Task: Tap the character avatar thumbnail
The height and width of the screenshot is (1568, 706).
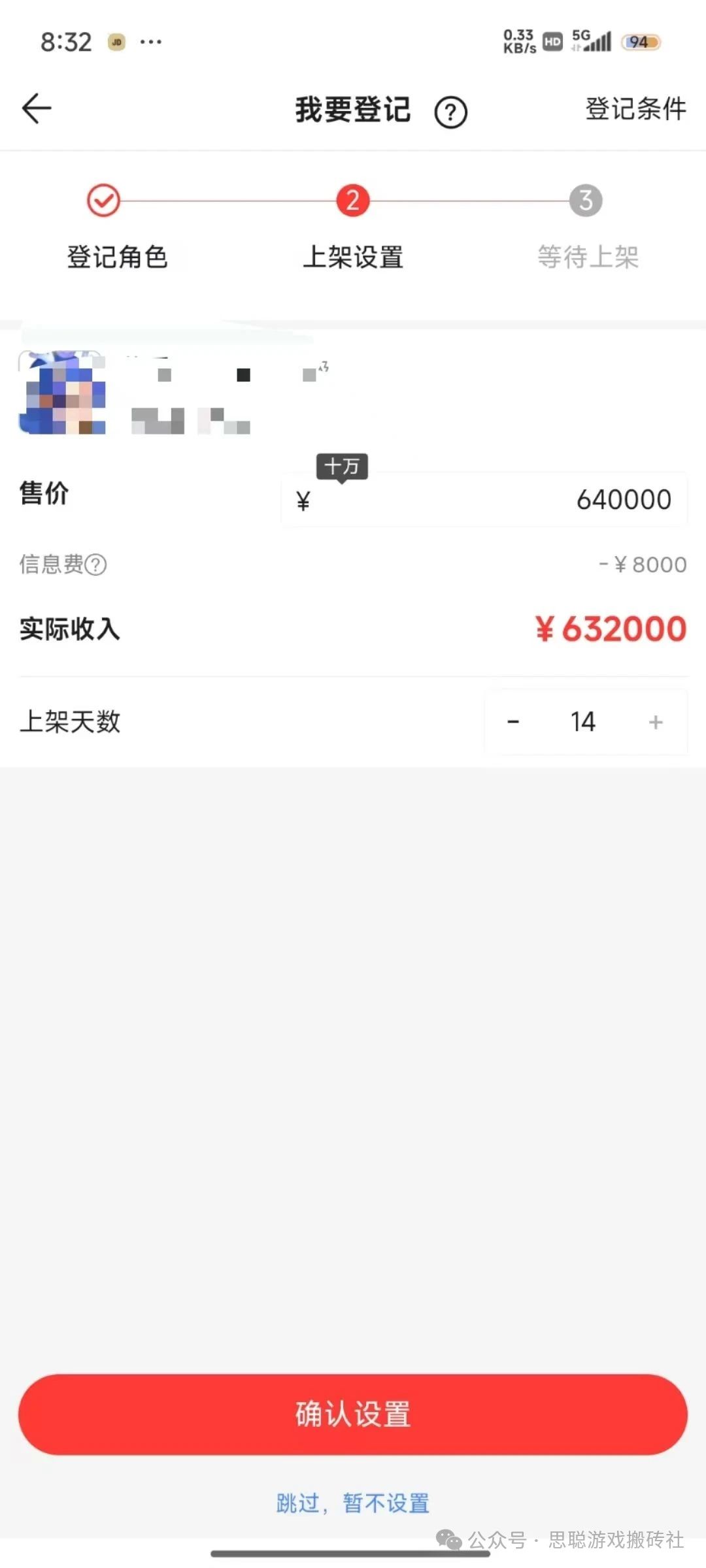Action: (63, 397)
